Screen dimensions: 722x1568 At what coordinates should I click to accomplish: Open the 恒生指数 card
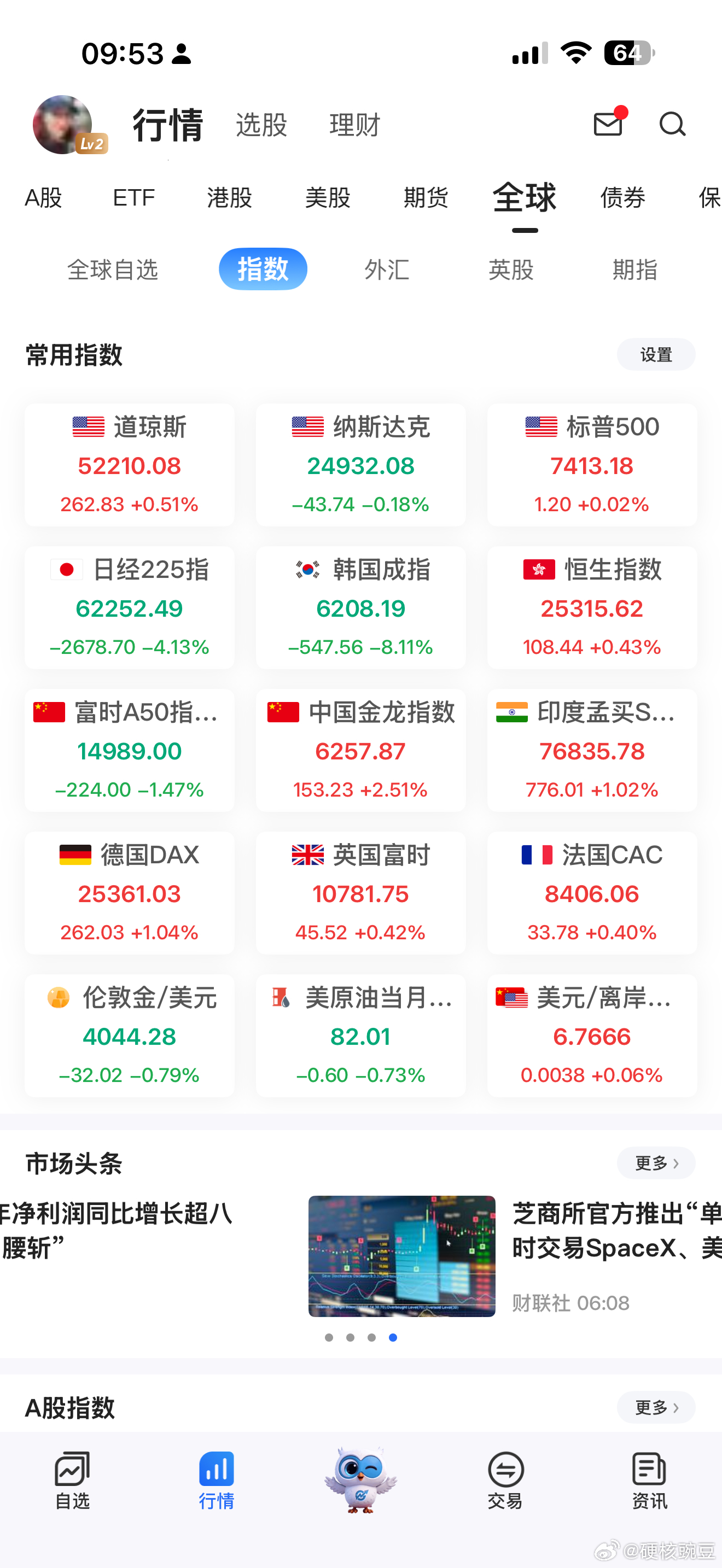(592, 607)
